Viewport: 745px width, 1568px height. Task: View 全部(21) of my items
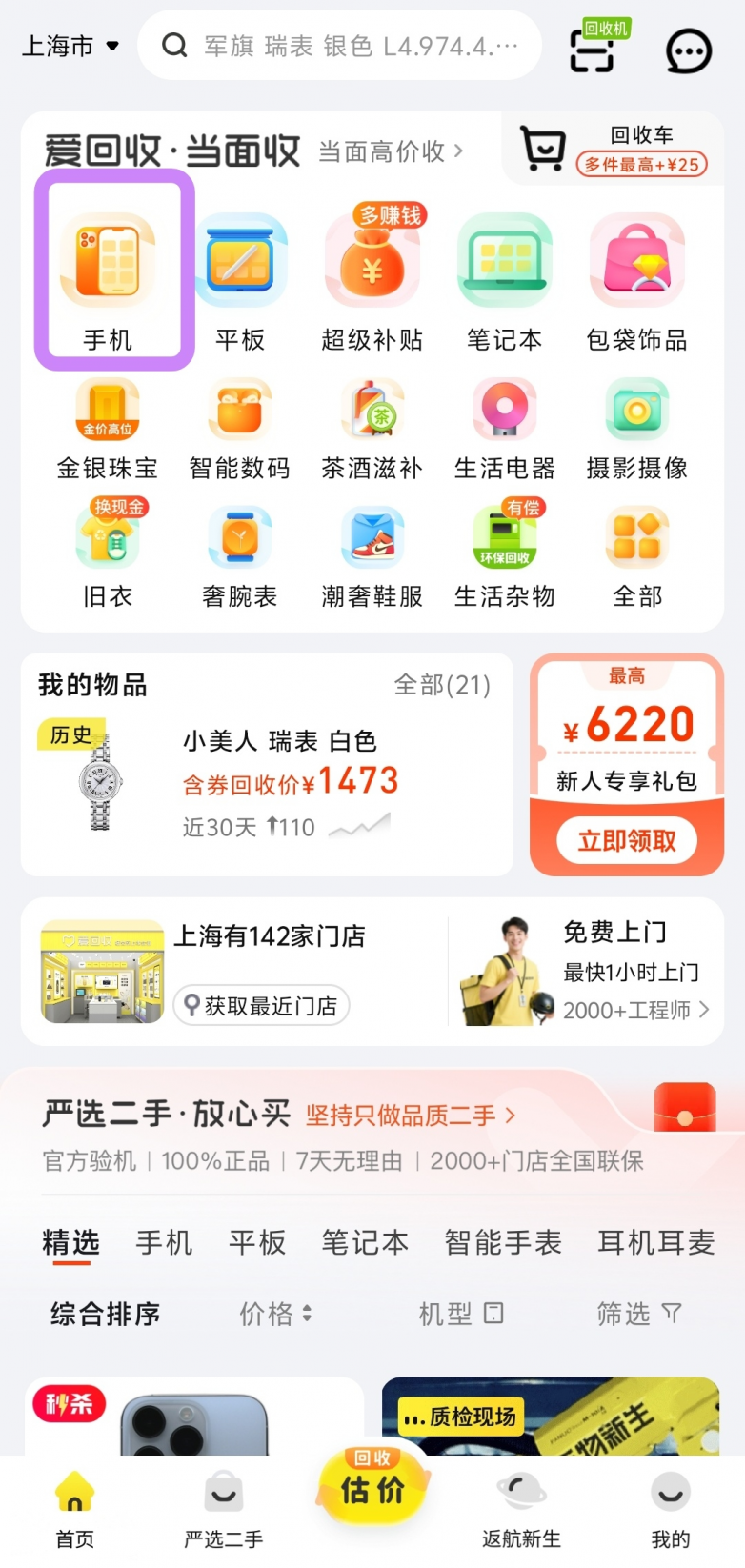(442, 685)
